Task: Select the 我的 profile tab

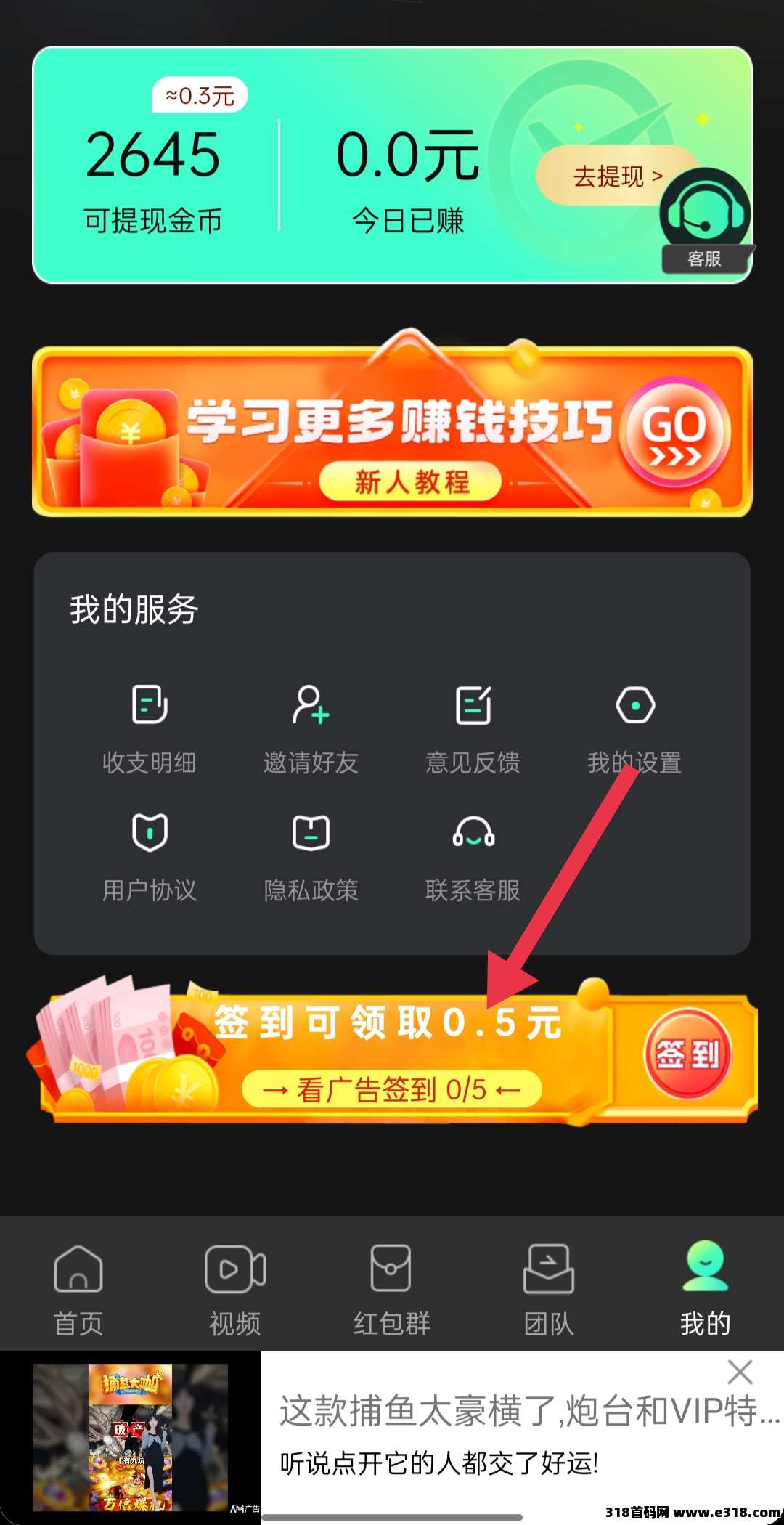Action: 705,1289
